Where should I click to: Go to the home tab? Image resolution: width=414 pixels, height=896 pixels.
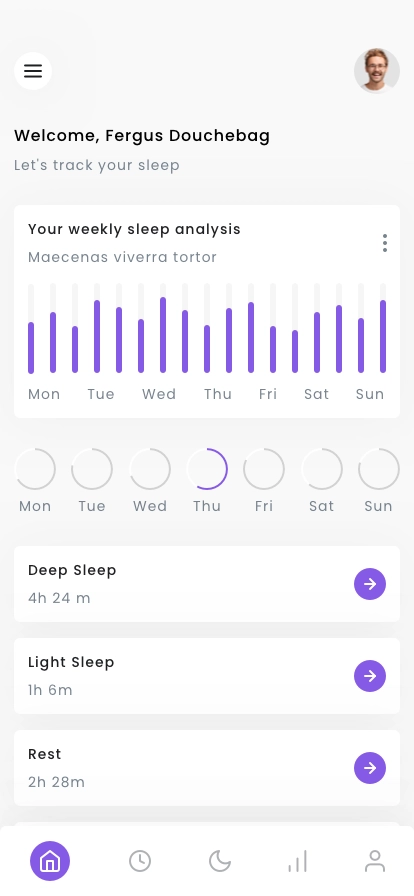point(50,861)
